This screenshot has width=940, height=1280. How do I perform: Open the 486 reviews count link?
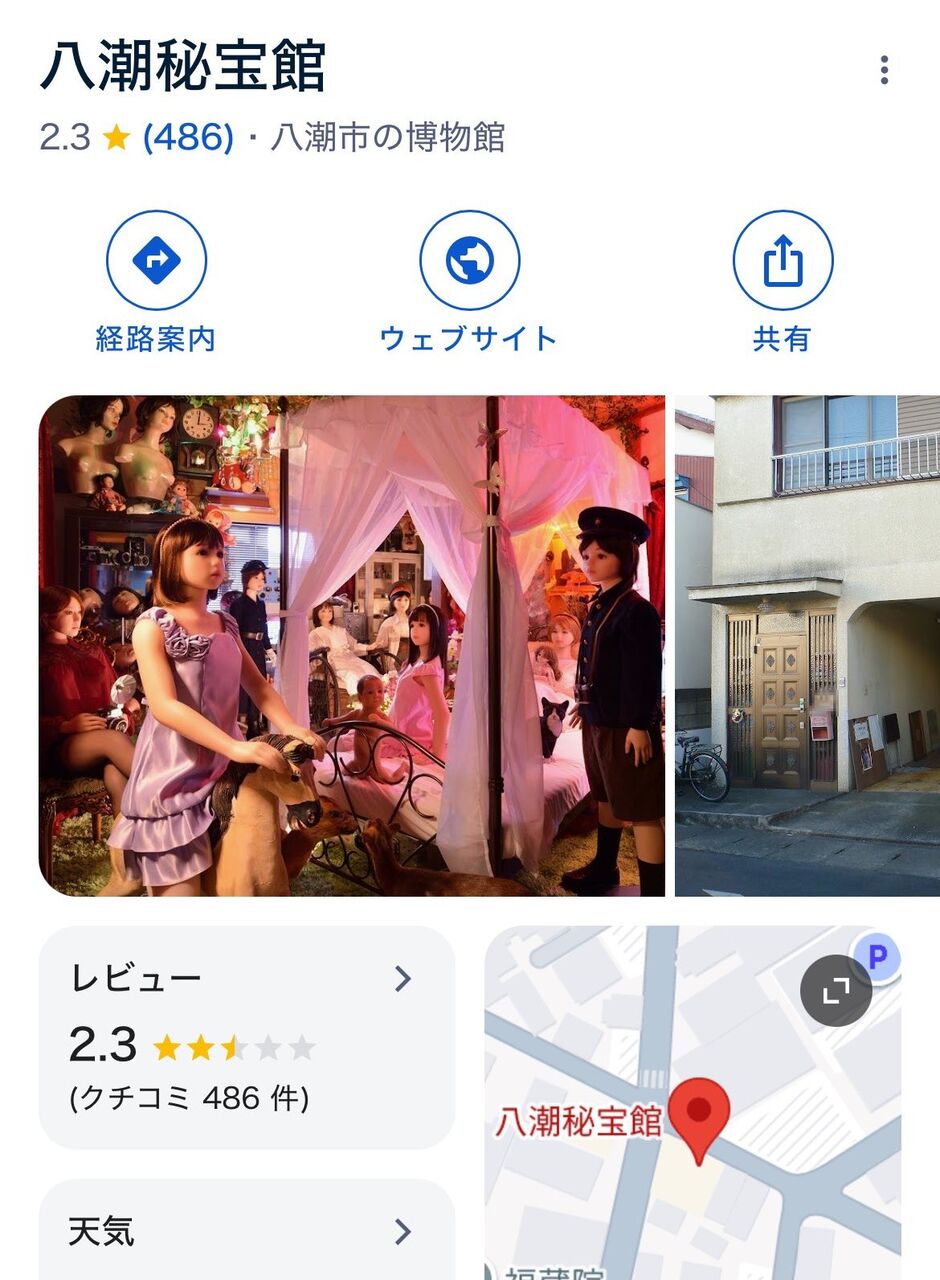click(x=188, y=137)
